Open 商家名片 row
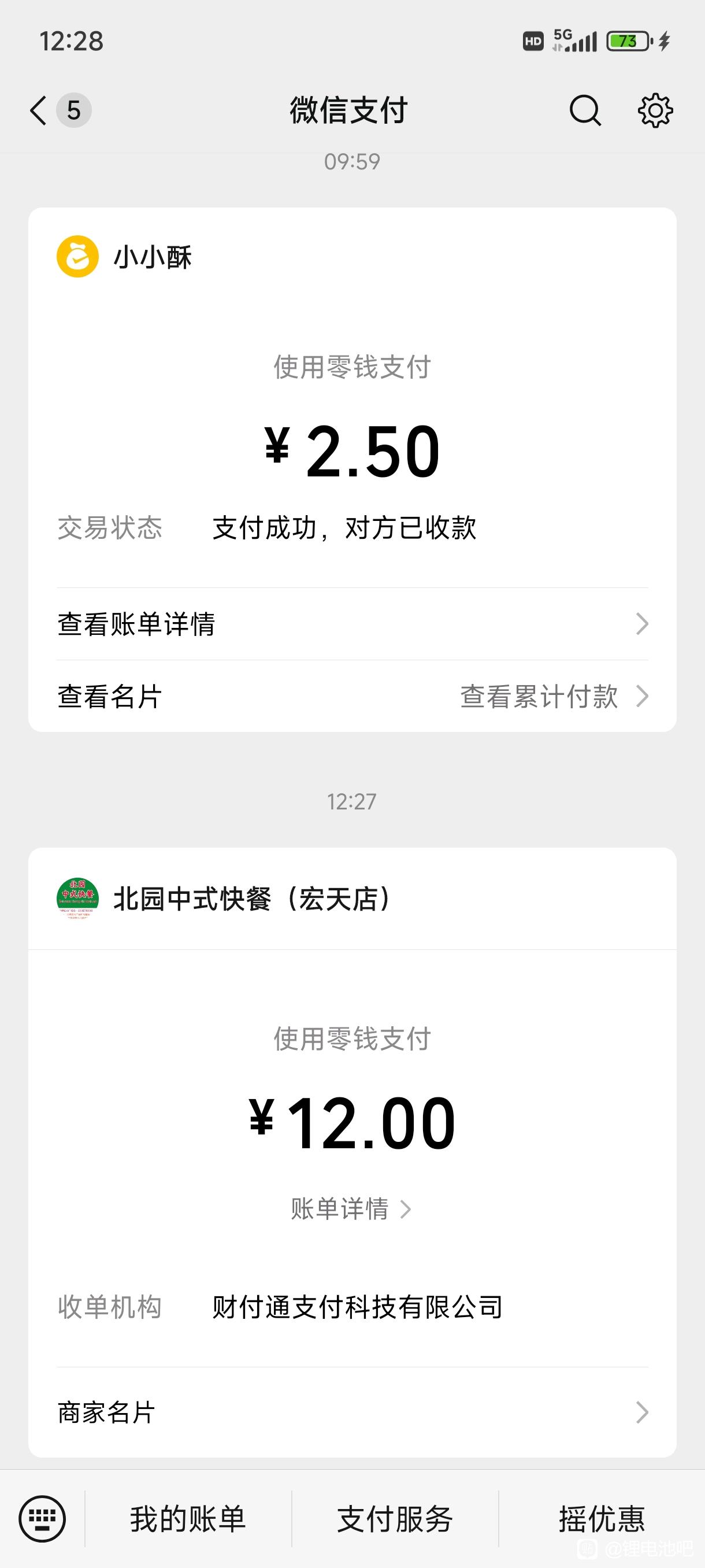Screen dimensions: 705x1568 click(352, 1412)
